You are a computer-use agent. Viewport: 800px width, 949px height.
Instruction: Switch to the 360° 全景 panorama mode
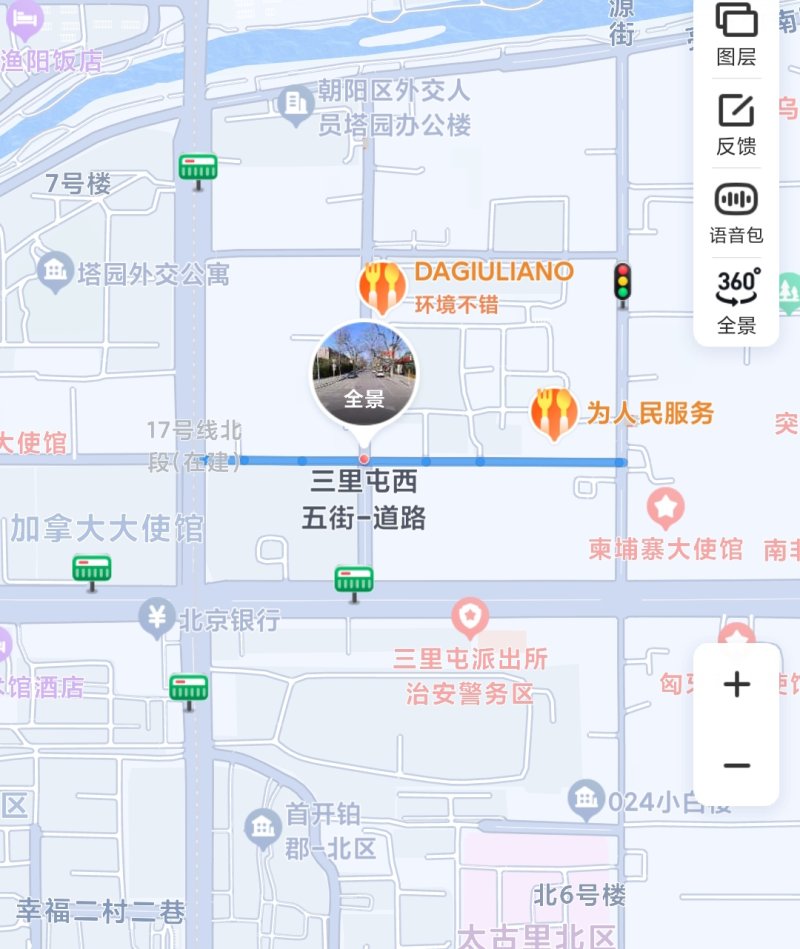(x=736, y=300)
